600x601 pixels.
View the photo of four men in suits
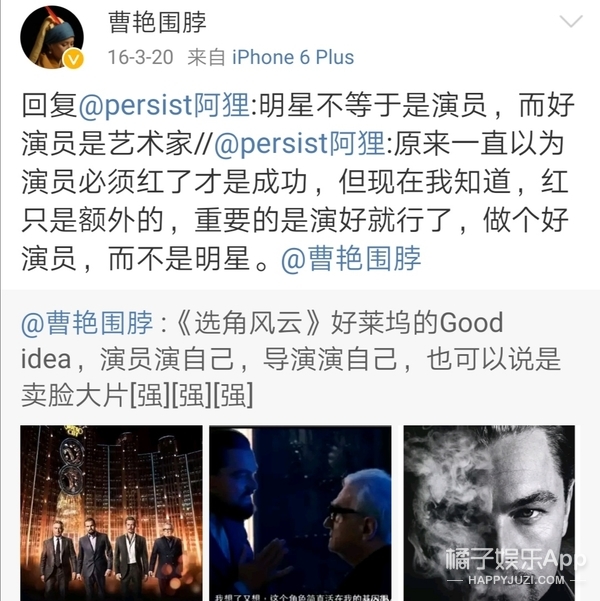coord(110,512)
